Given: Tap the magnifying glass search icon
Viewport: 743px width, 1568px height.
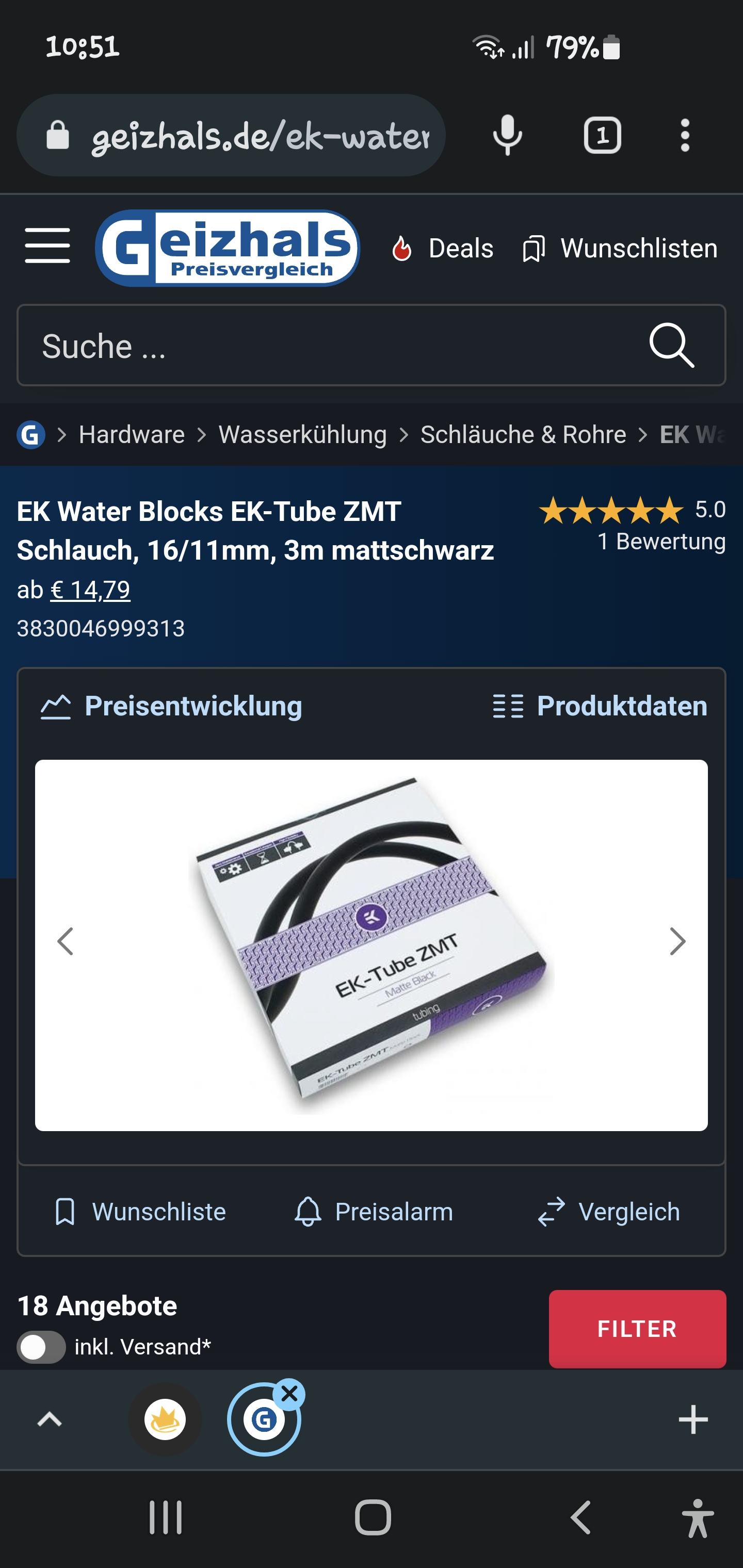Looking at the screenshot, I should tap(671, 346).
